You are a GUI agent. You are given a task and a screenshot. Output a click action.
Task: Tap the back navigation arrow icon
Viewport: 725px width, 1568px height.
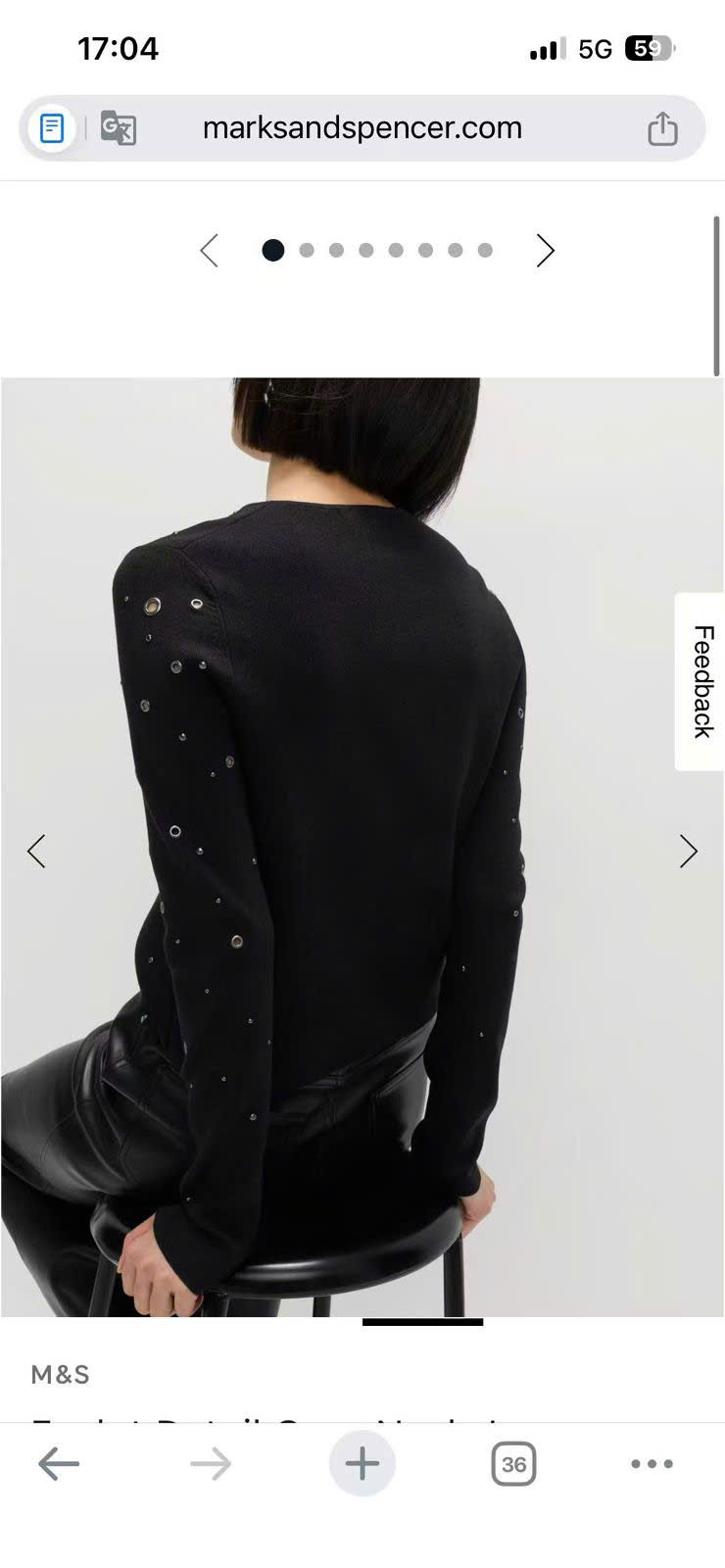pyautogui.click(x=60, y=1464)
